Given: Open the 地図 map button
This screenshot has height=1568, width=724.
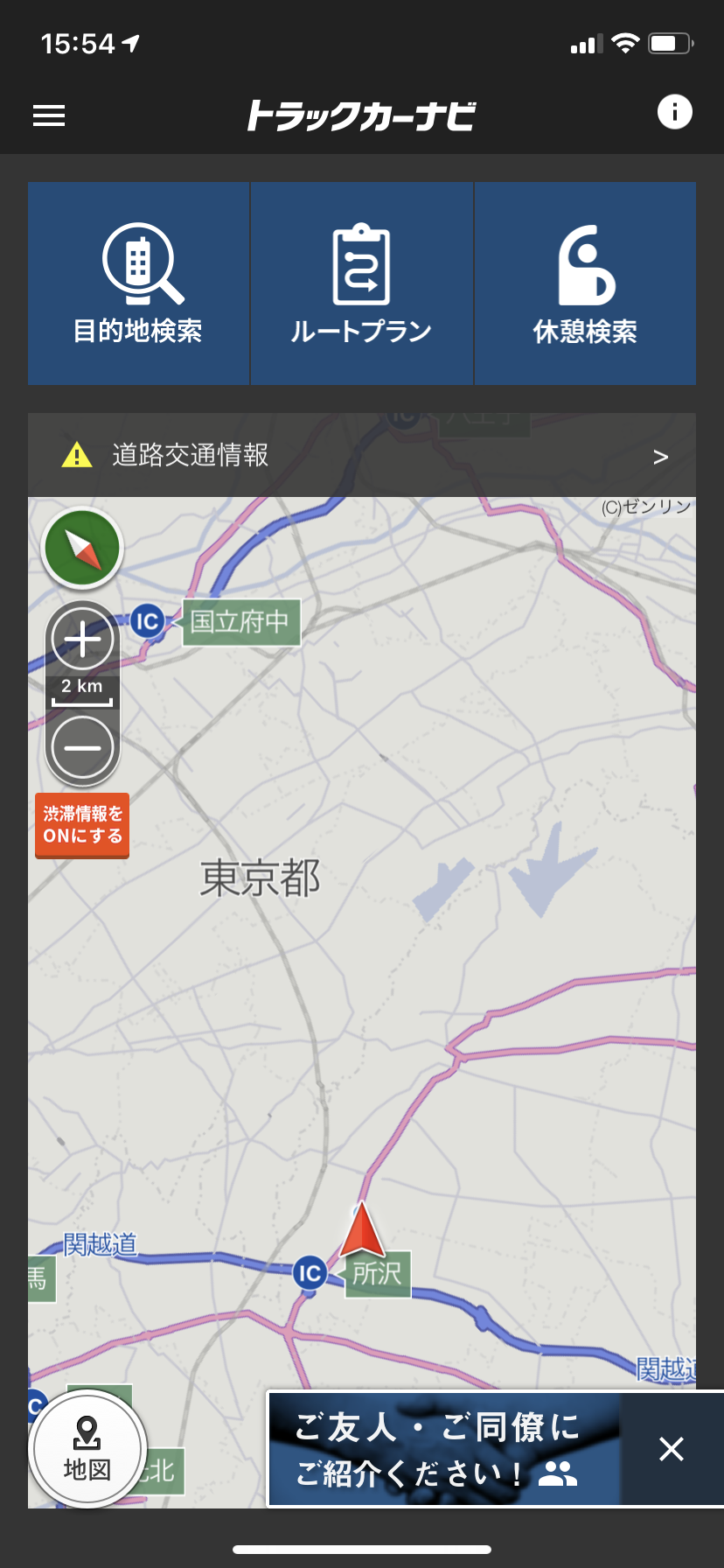Looking at the screenshot, I should 87,1449.
